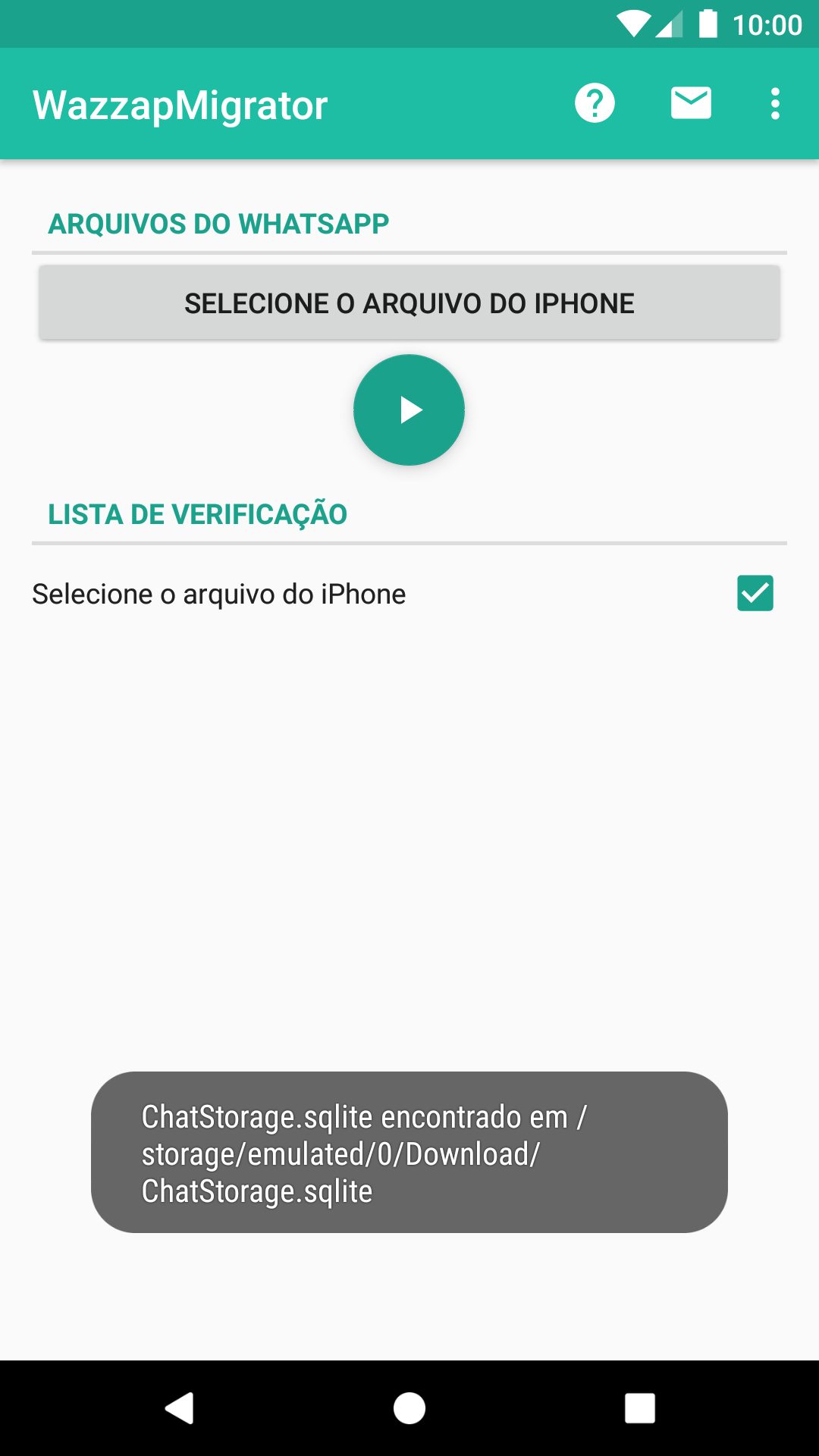Expand the three-dot options menu
This screenshot has width=819, height=1456.
tap(774, 103)
